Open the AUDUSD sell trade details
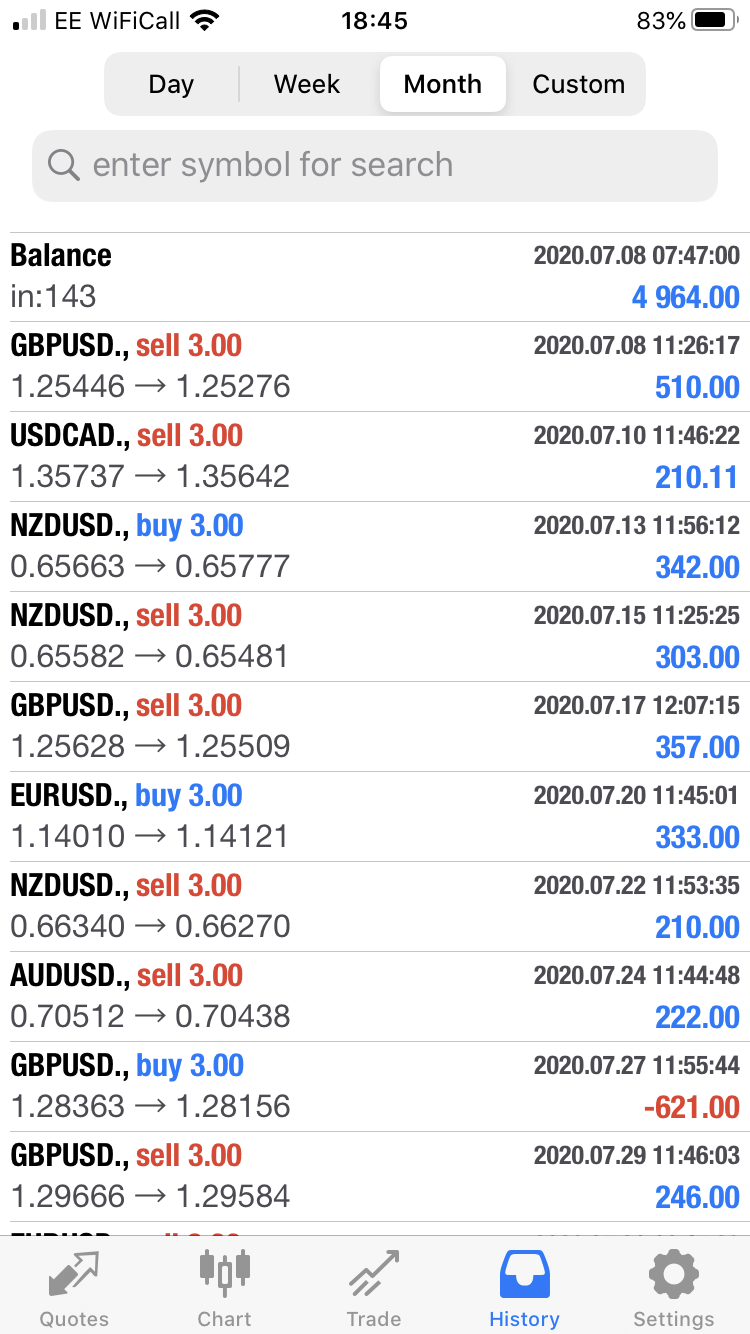 375,997
